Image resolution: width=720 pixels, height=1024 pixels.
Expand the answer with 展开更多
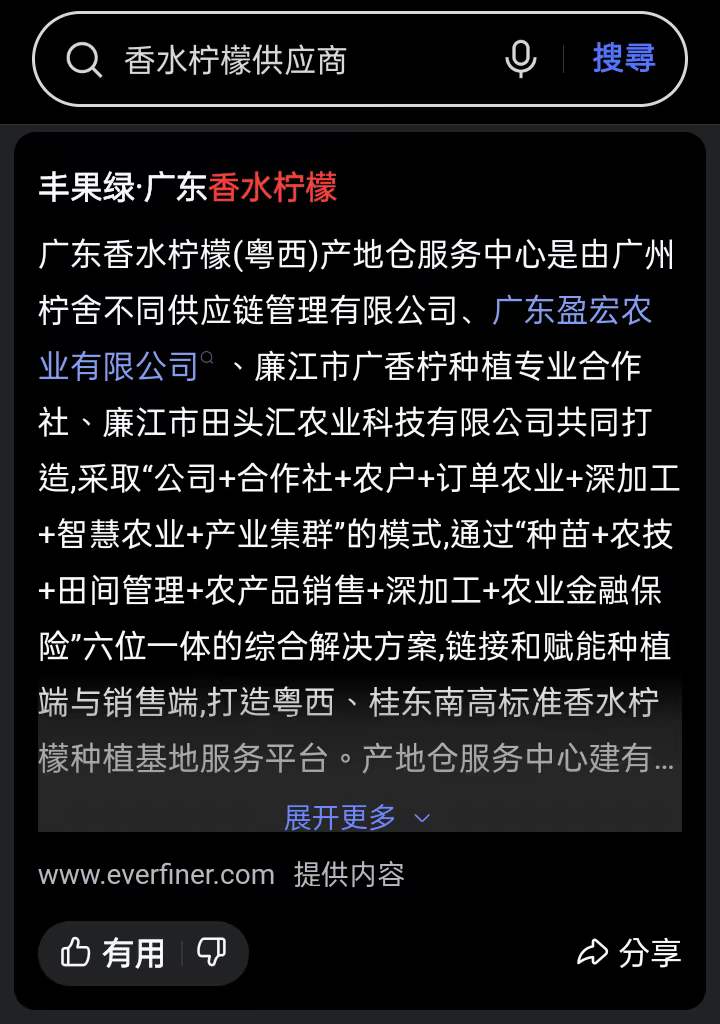pyautogui.click(x=358, y=817)
